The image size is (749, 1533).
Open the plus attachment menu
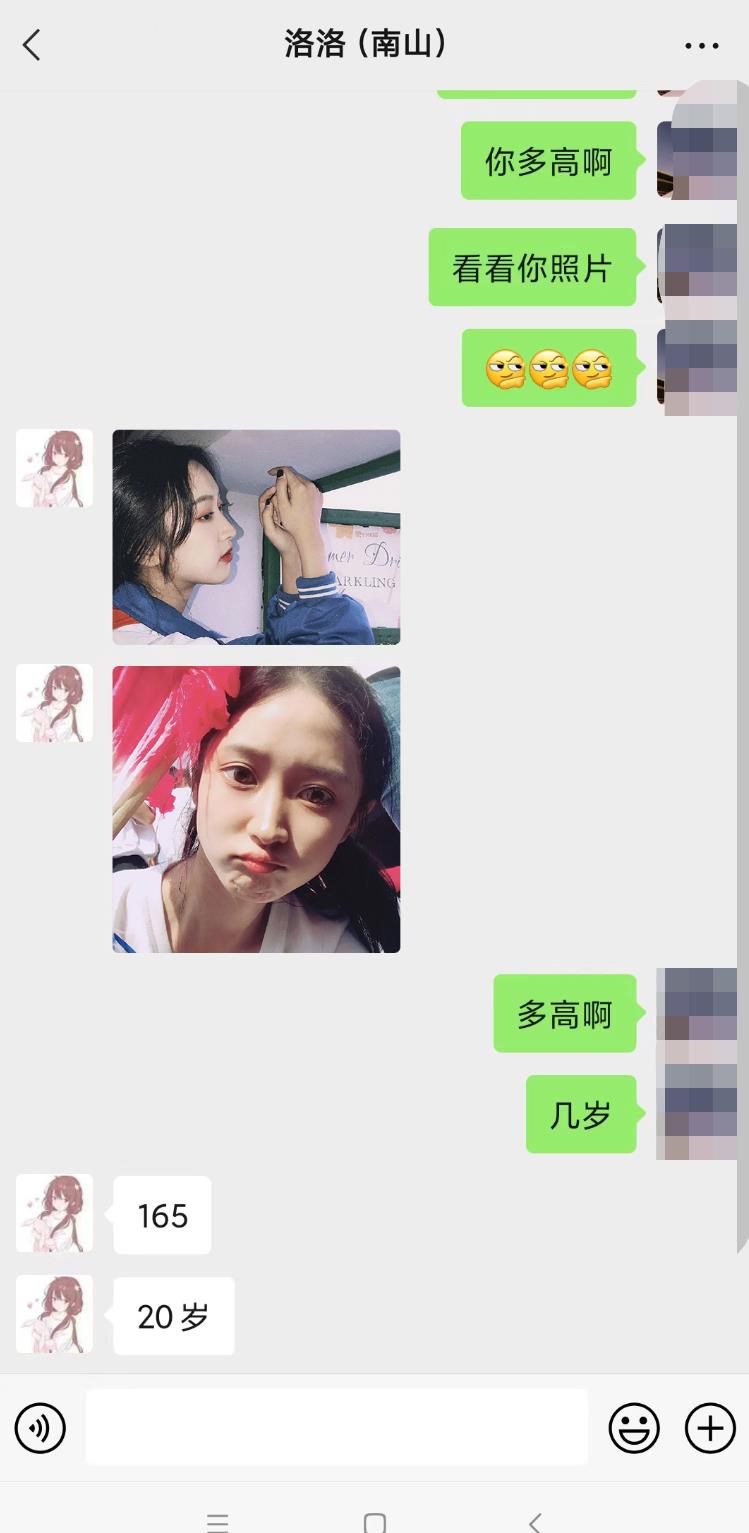pyautogui.click(x=710, y=1428)
